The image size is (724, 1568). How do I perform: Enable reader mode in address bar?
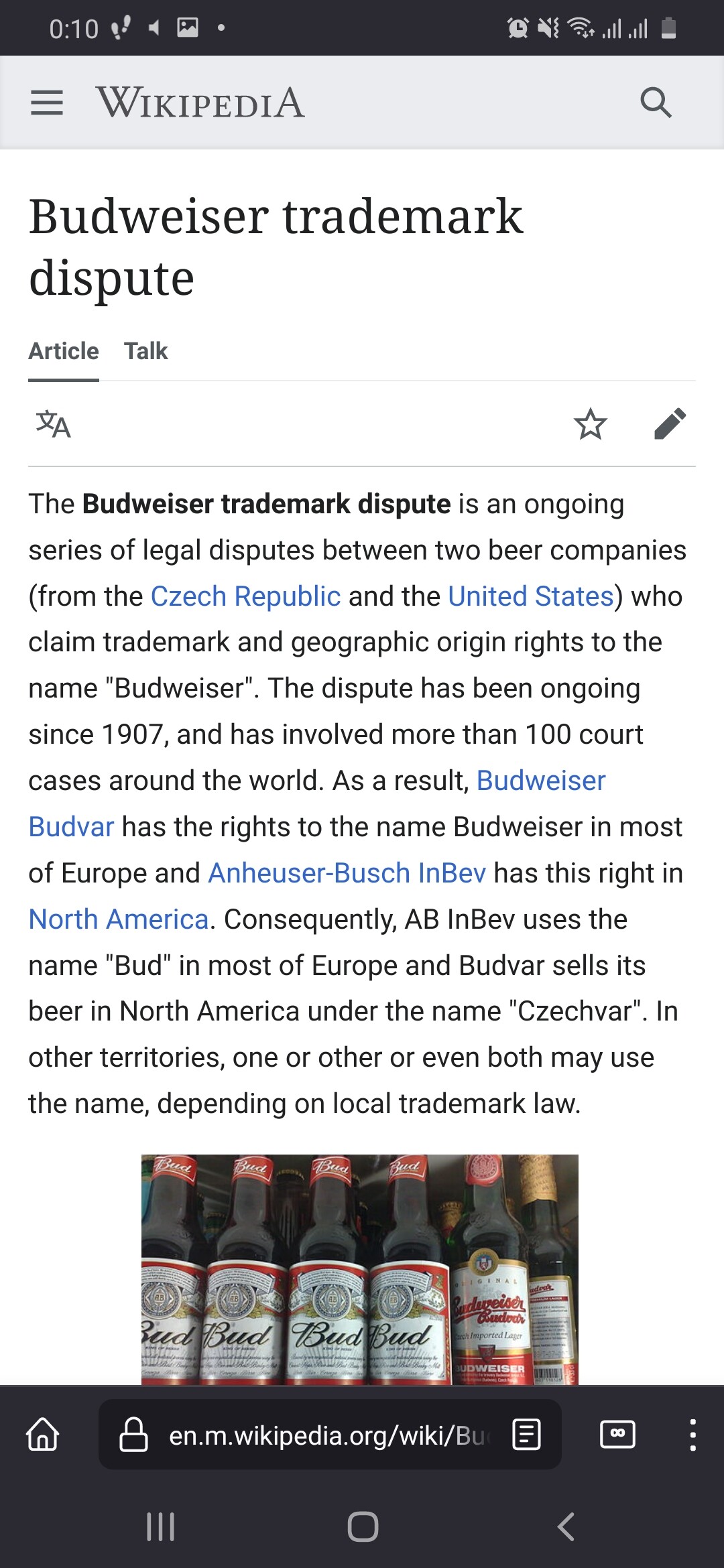coord(526,1435)
